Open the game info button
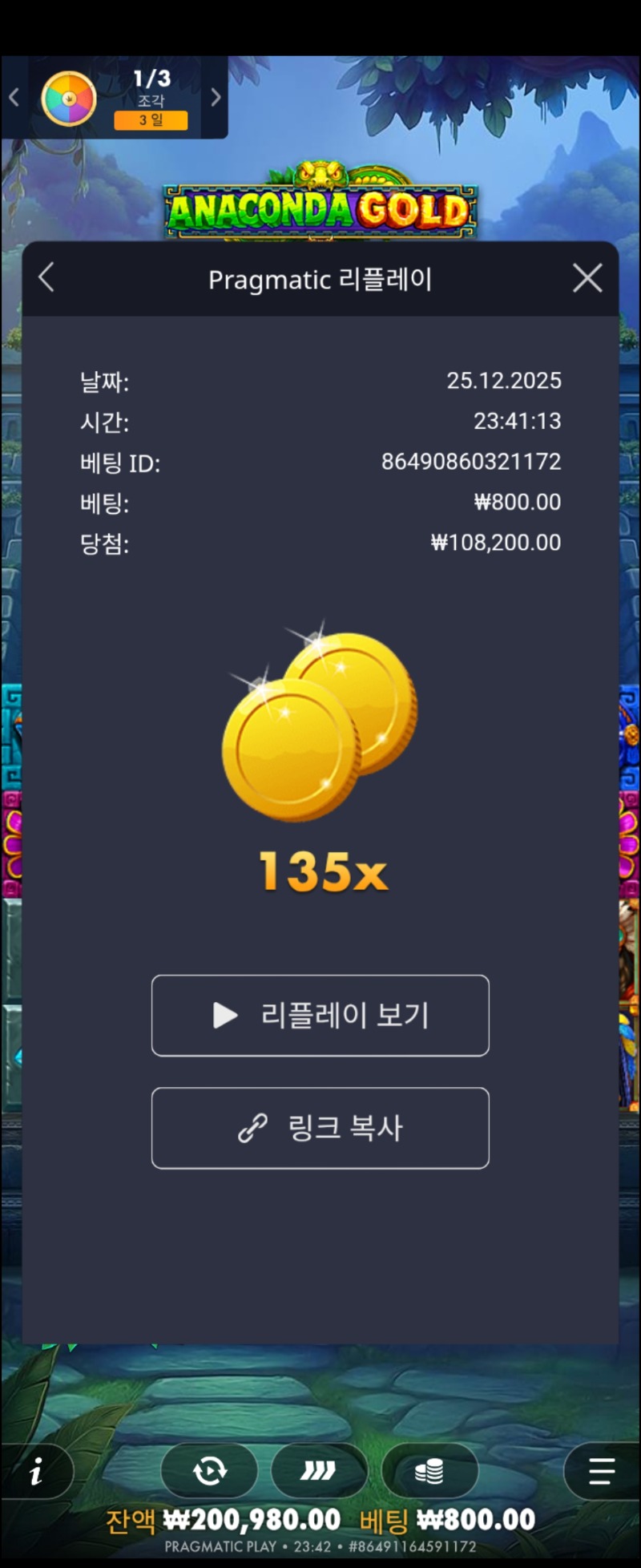Viewport: 641px width, 1568px height. 36,1471
